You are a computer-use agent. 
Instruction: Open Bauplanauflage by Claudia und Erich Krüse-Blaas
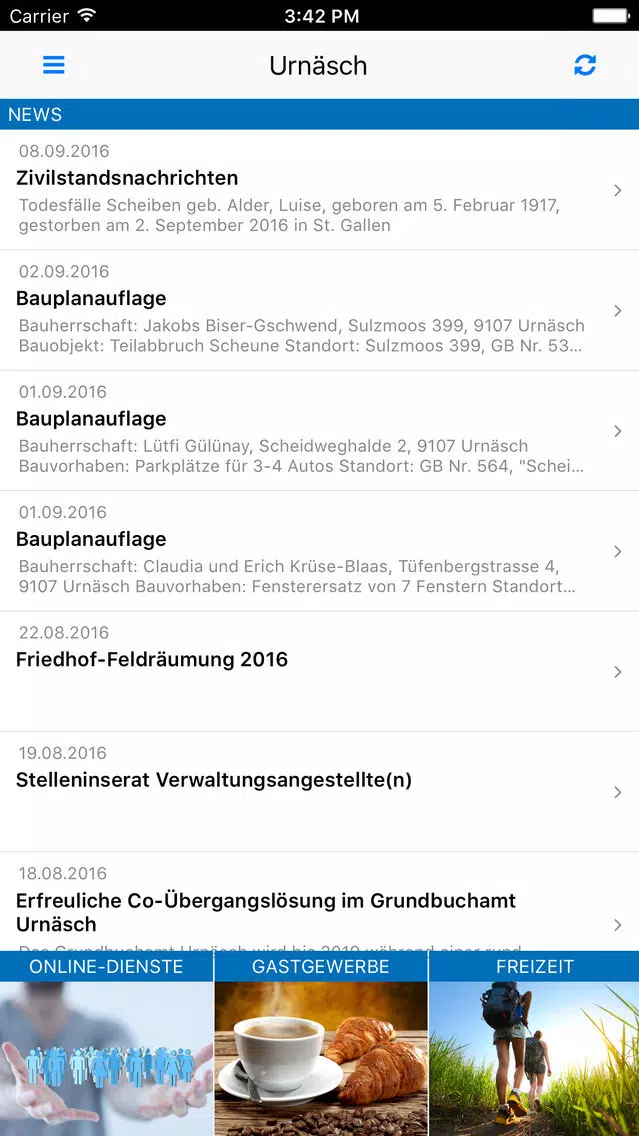(320, 551)
